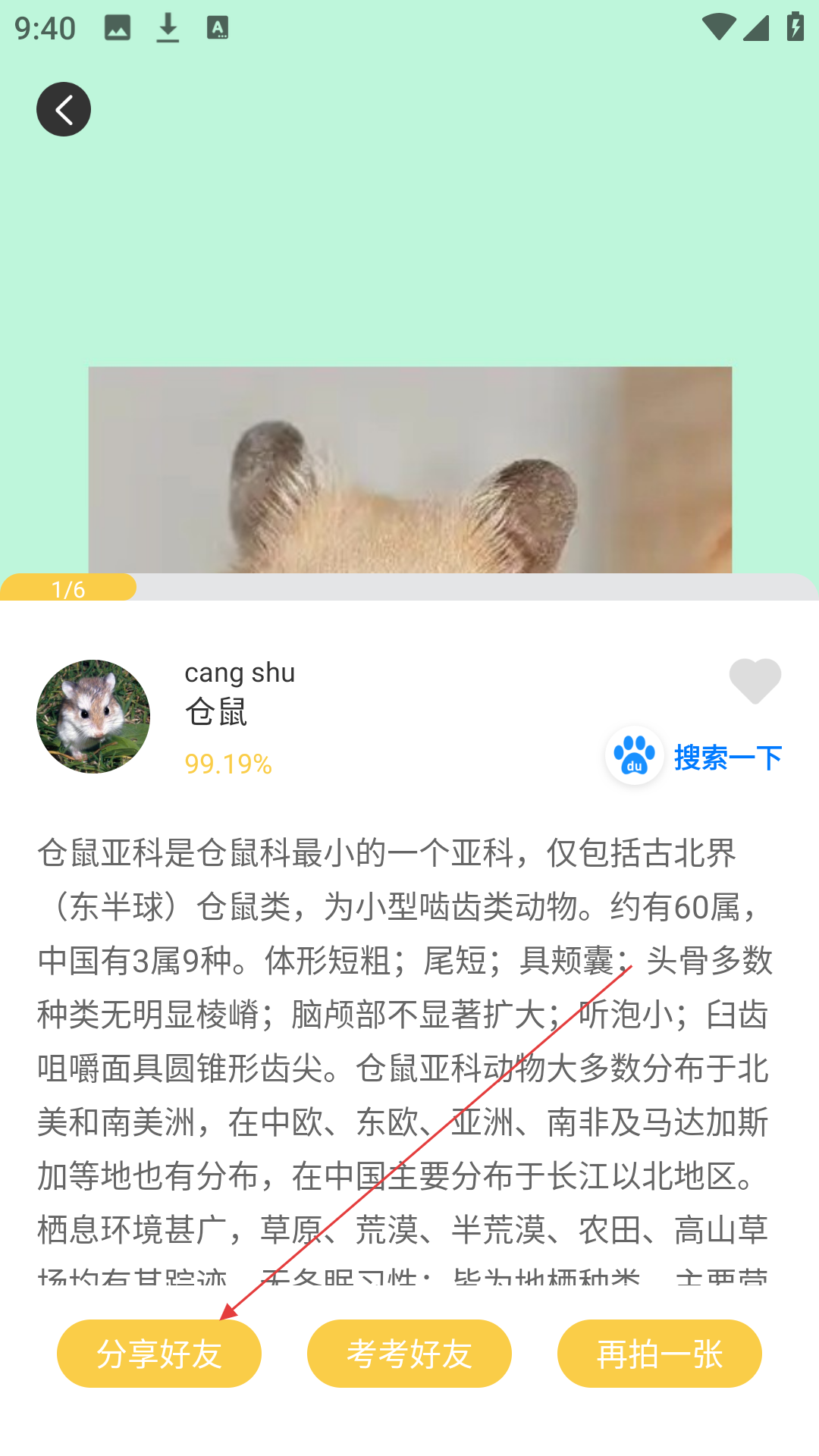This screenshot has height=1456, width=819.
Task: Go back using the arrow button
Action: (x=64, y=109)
